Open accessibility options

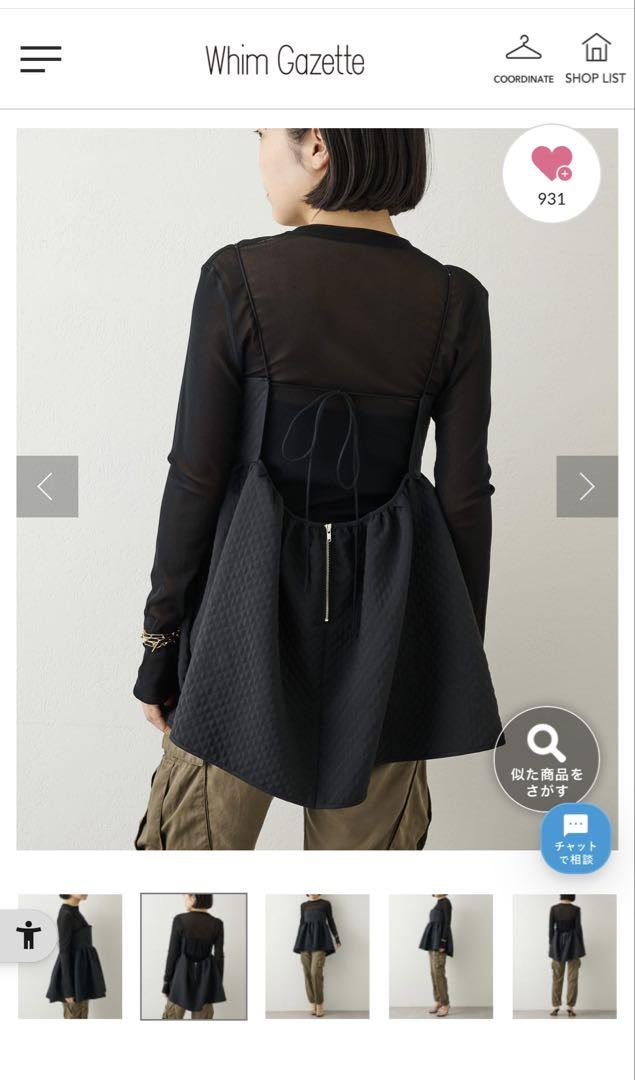click(28, 935)
